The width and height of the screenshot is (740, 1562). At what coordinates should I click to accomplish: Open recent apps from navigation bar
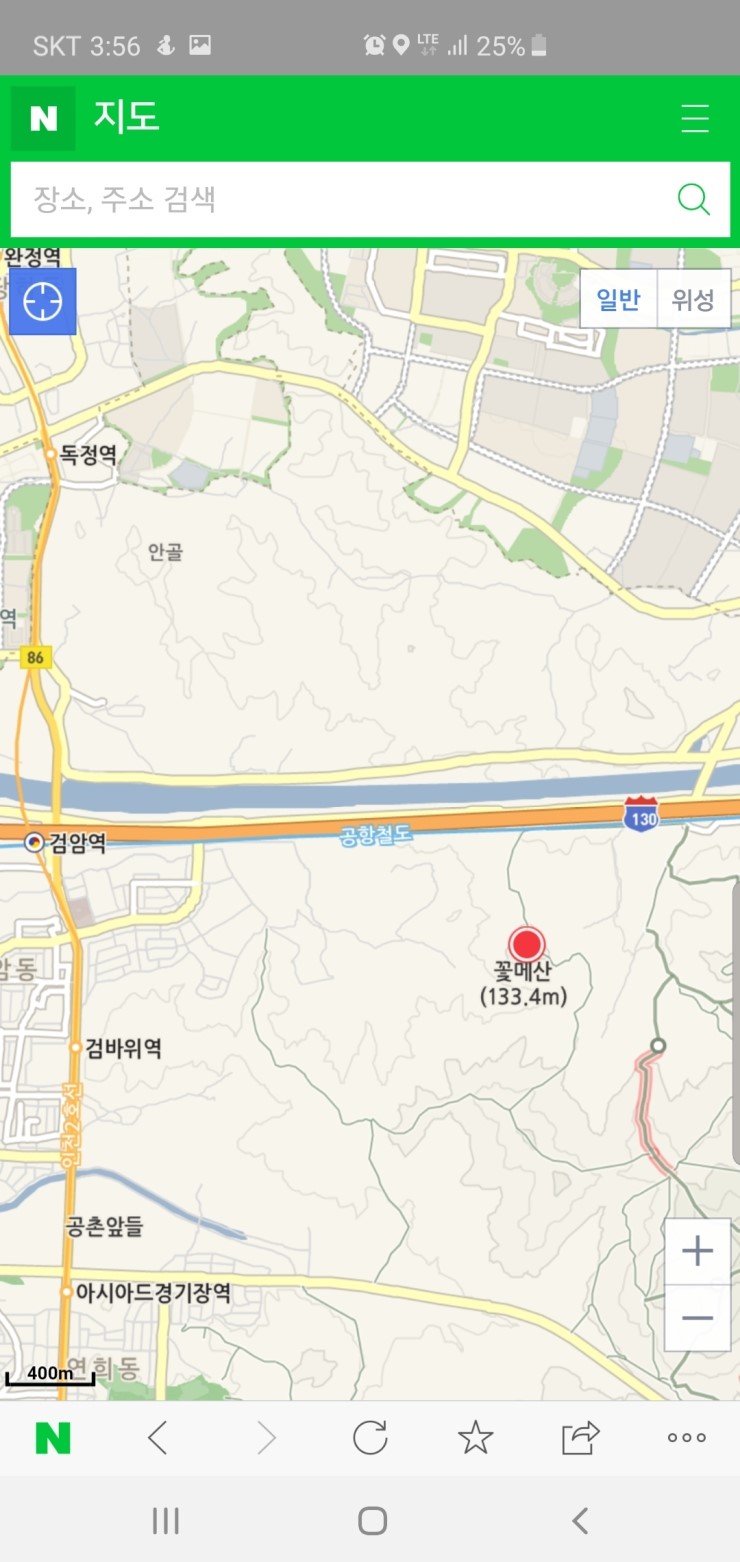165,1521
